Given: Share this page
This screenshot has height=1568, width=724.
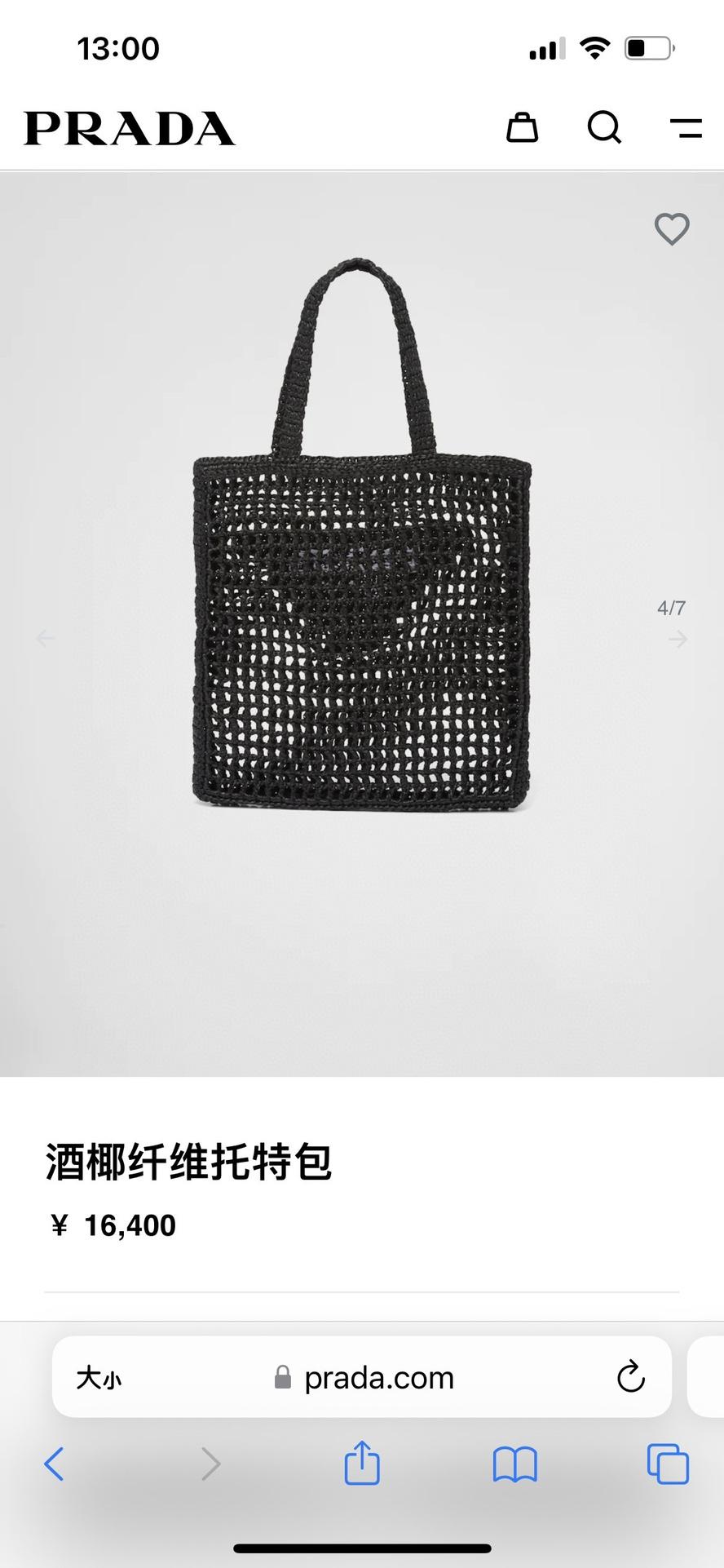Looking at the screenshot, I should (x=362, y=1463).
